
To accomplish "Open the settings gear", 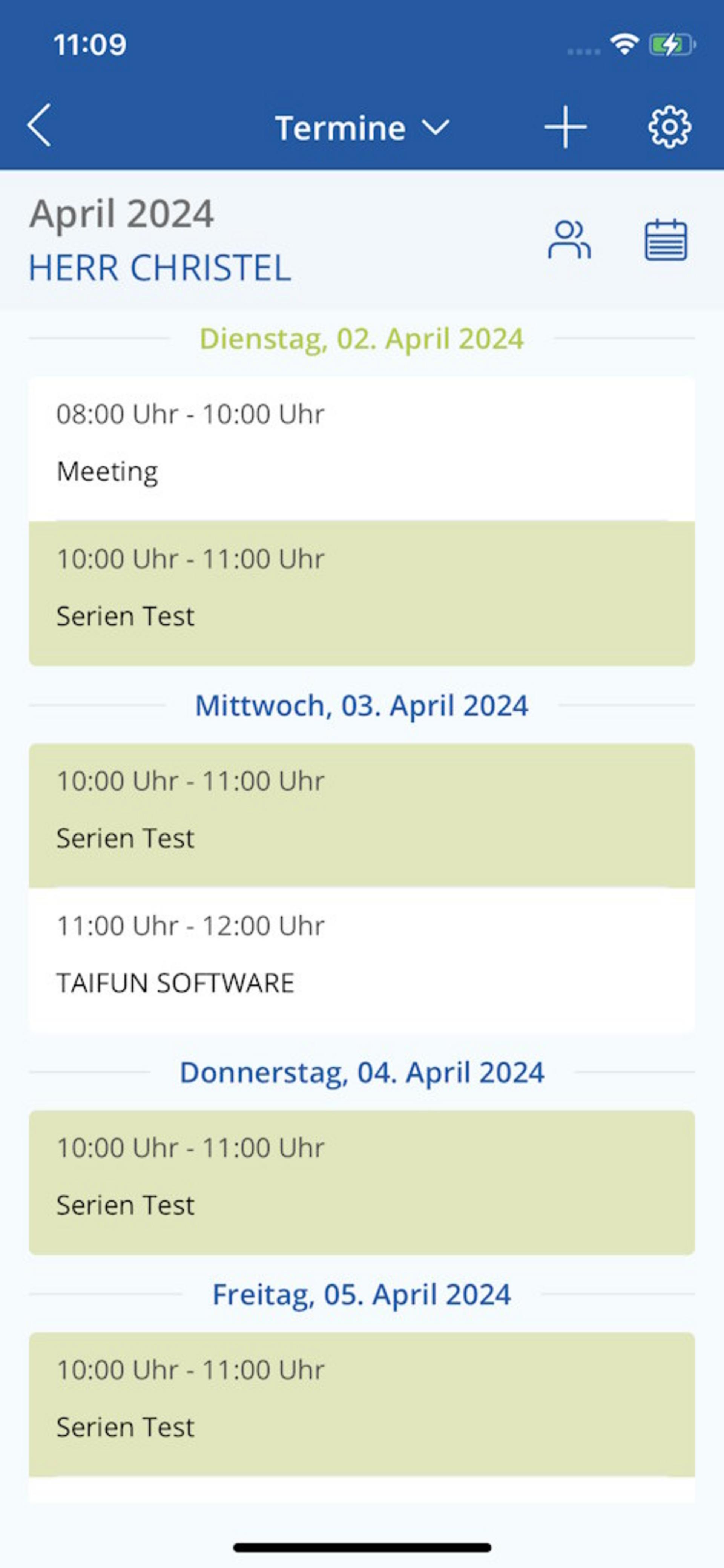I will click(669, 127).
